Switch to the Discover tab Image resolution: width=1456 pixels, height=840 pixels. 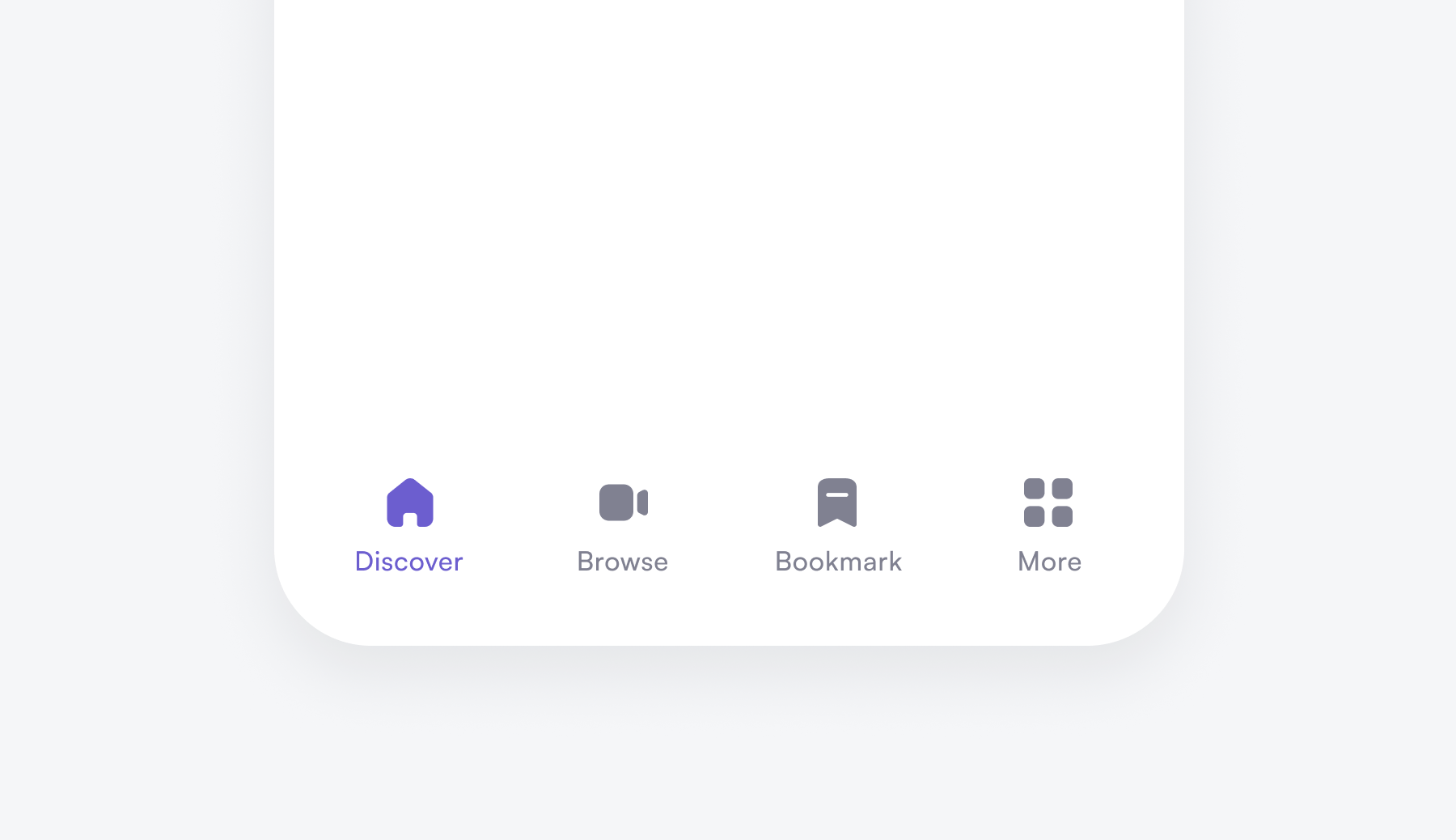[409, 524]
